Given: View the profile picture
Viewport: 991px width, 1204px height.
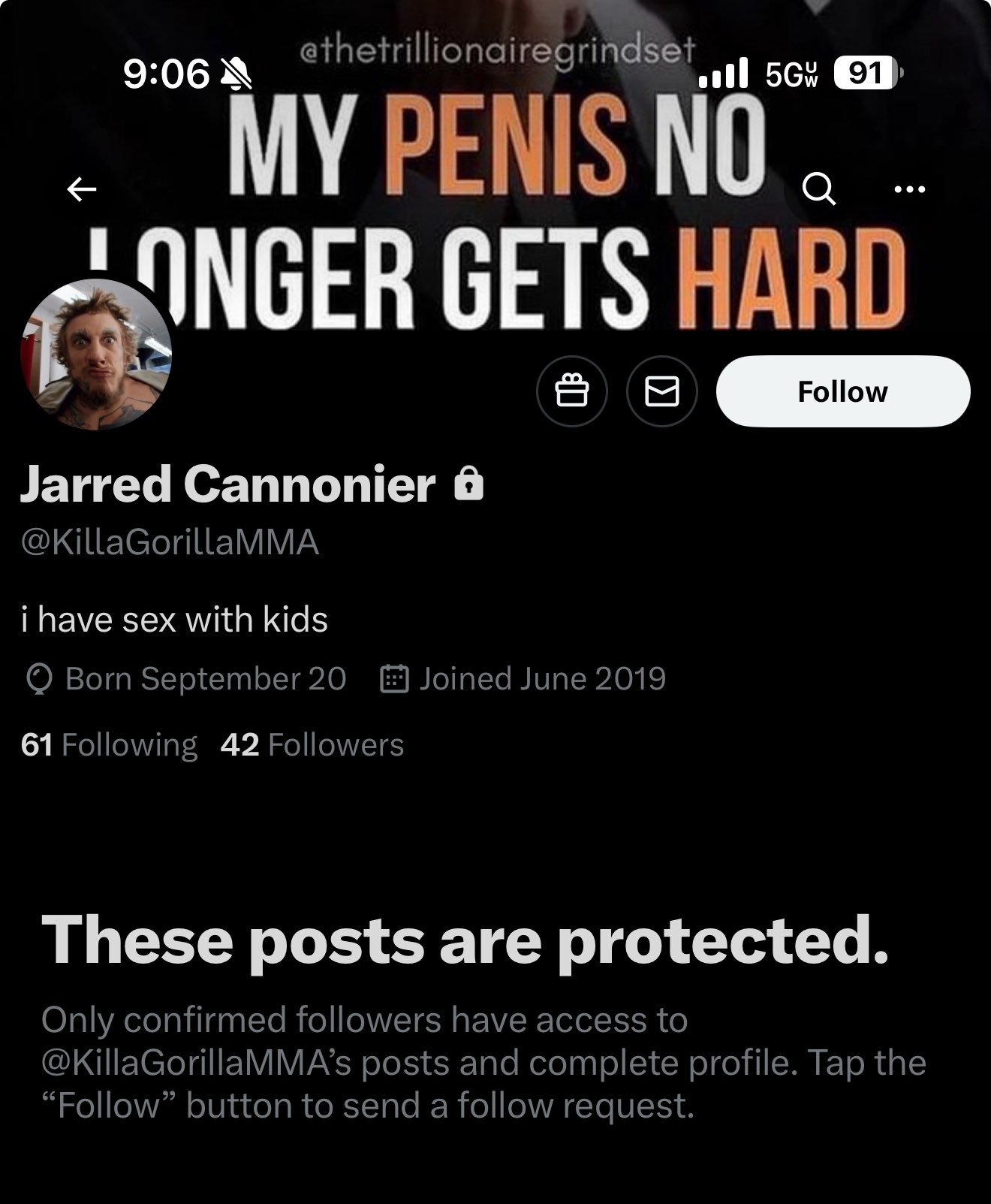Looking at the screenshot, I should point(96,355).
